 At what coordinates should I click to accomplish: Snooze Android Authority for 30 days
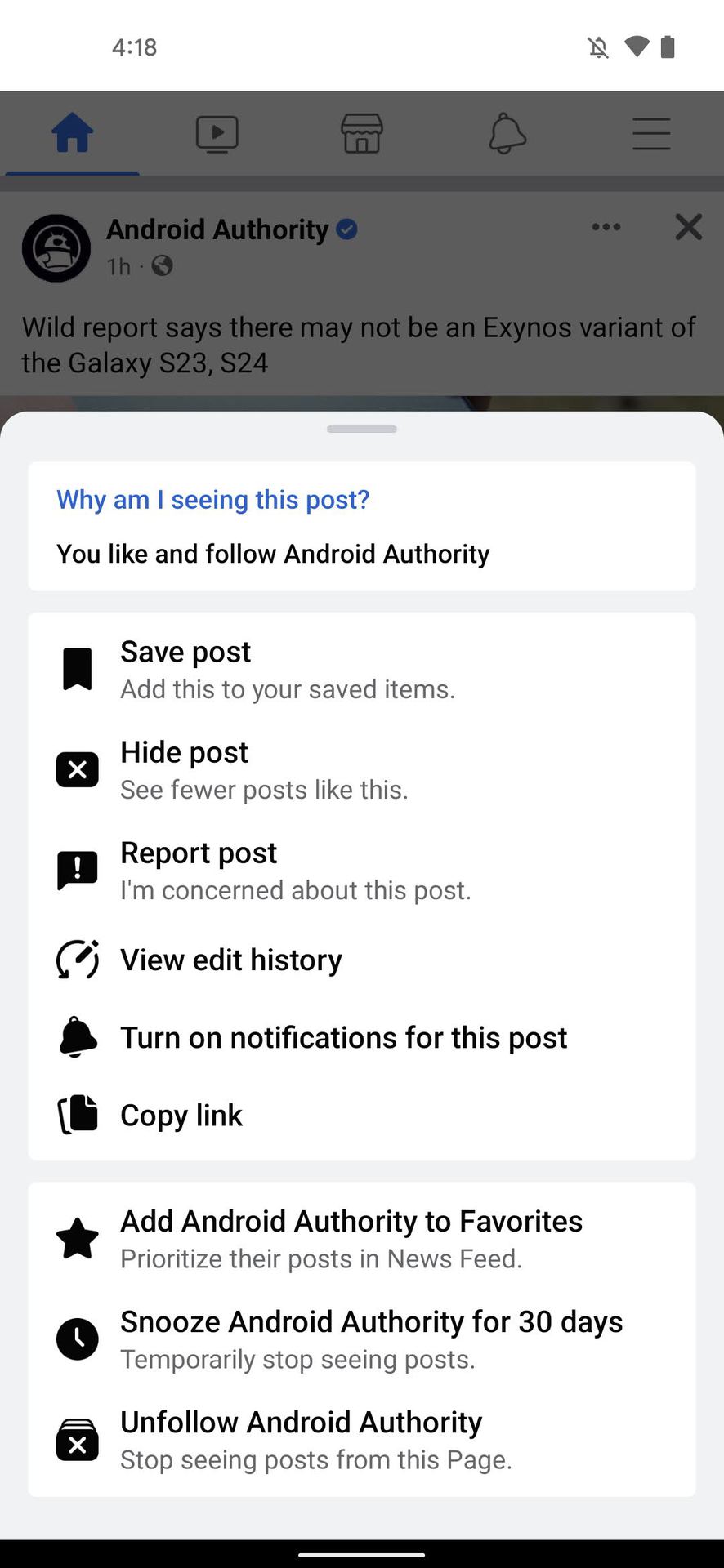click(371, 1339)
